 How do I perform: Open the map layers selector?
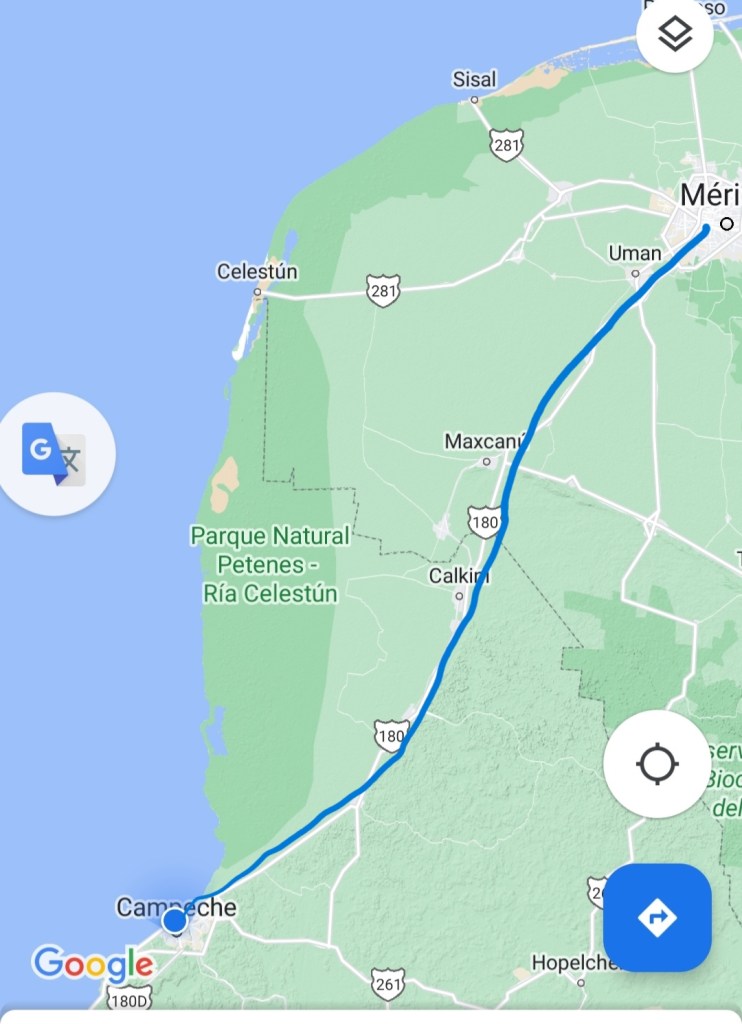click(675, 34)
